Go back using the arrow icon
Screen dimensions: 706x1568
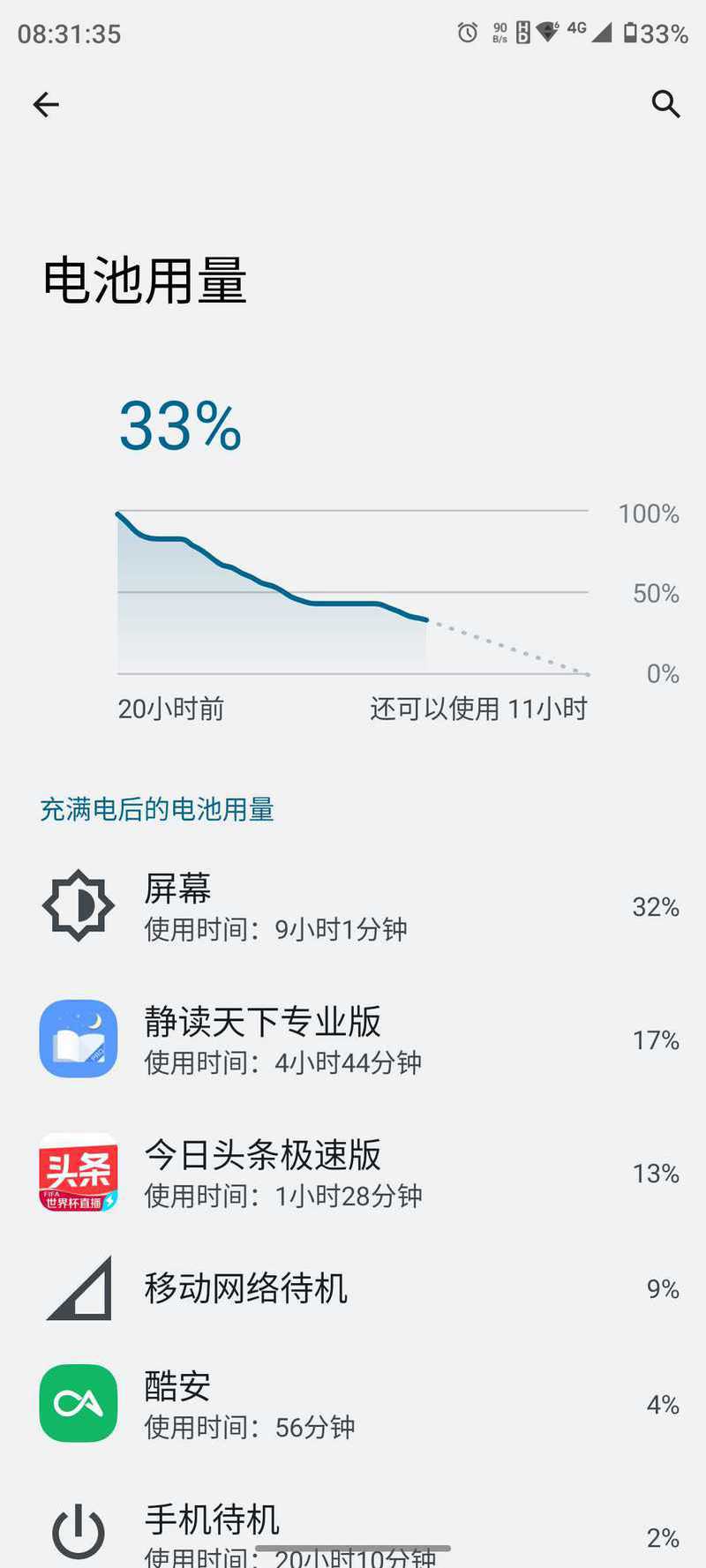46,105
